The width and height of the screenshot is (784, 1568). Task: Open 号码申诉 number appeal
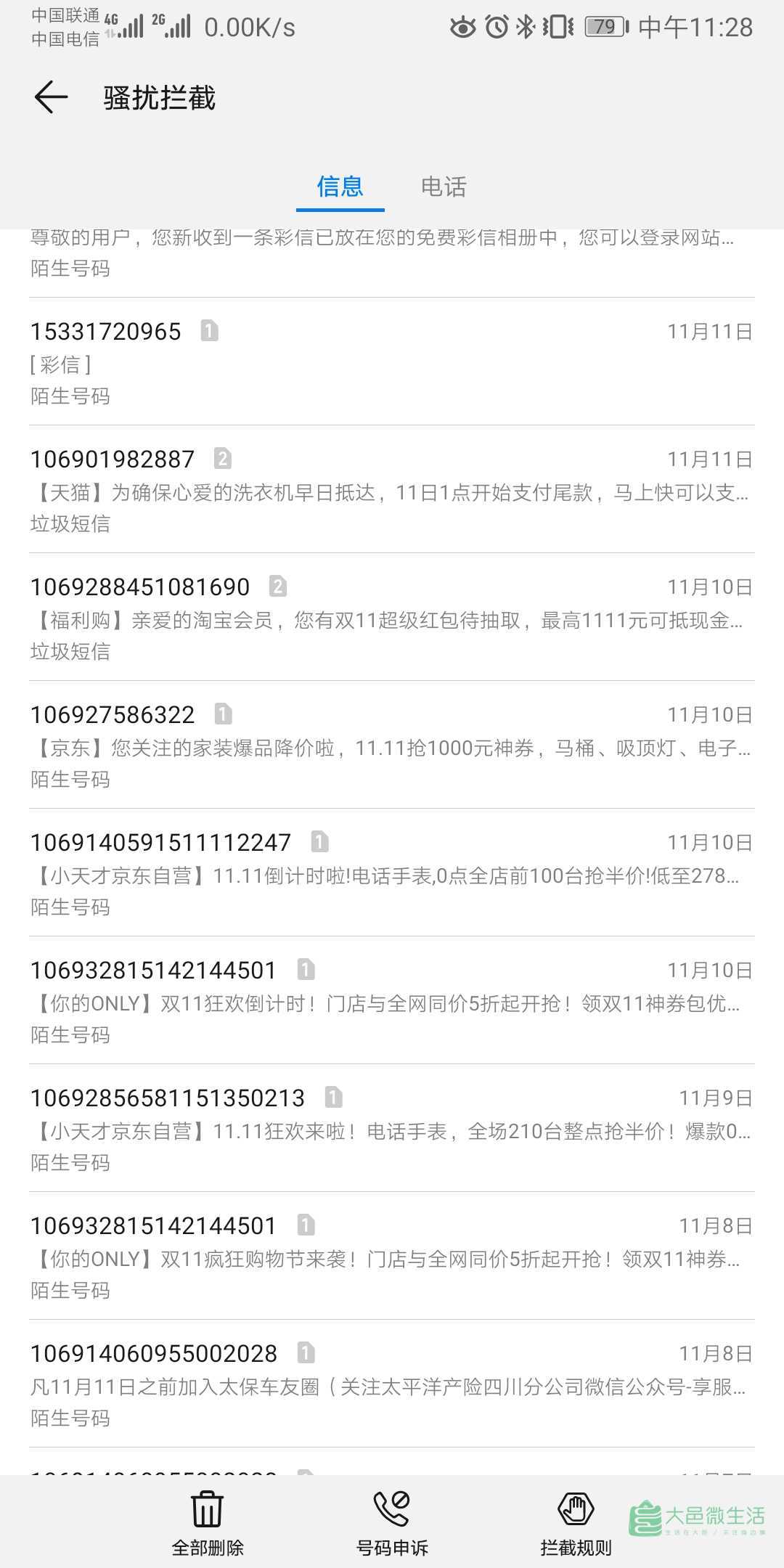[x=392, y=1523]
